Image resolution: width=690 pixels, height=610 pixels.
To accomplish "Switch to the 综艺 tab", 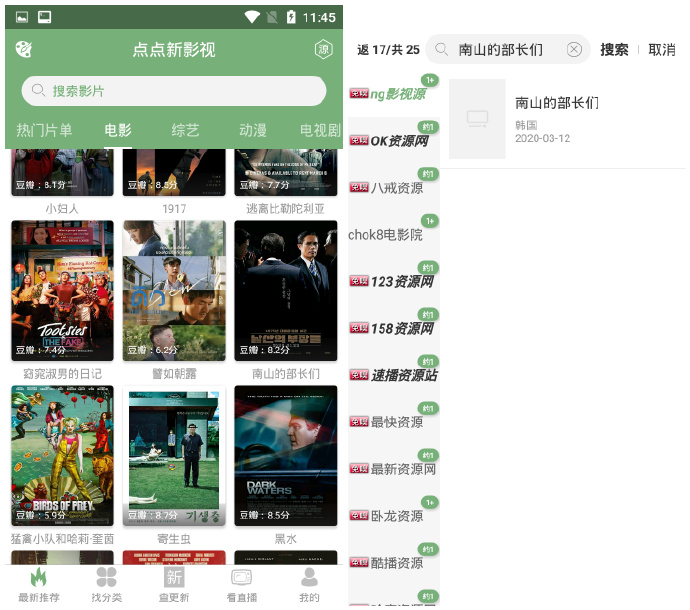I will tap(185, 130).
